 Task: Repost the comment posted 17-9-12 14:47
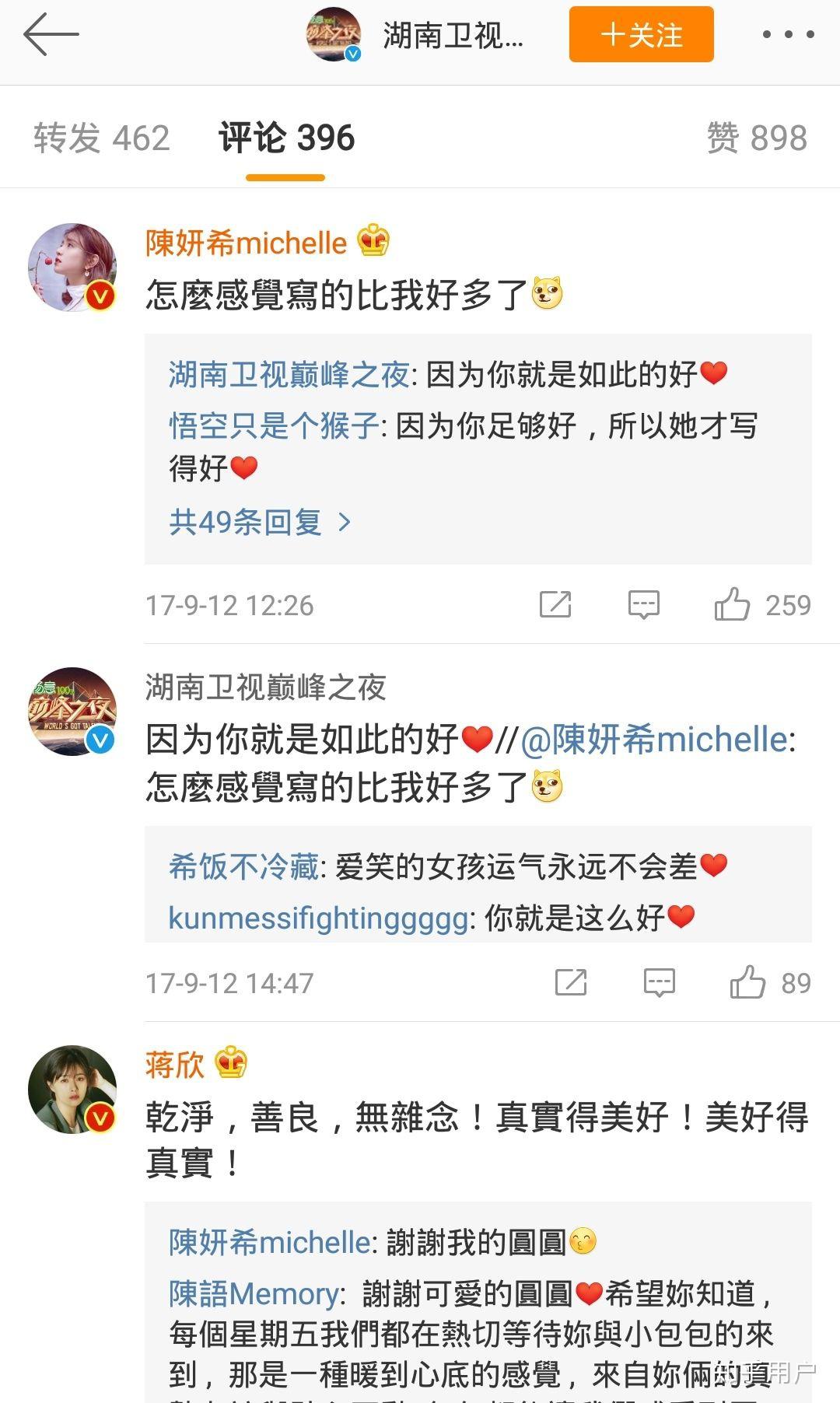tap(571, 983)
